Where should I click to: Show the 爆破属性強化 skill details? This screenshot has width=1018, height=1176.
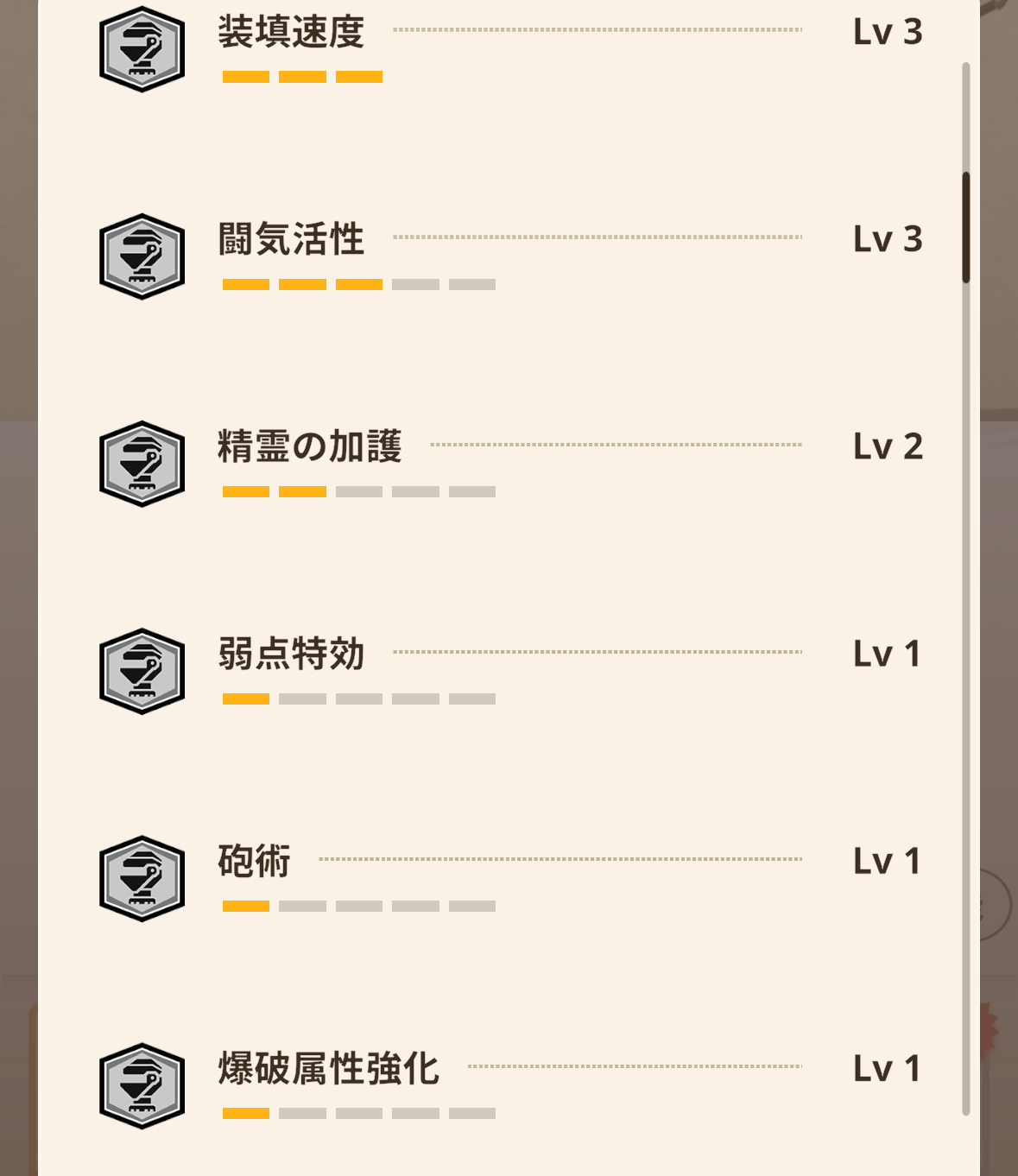(x=328, y=1069)
